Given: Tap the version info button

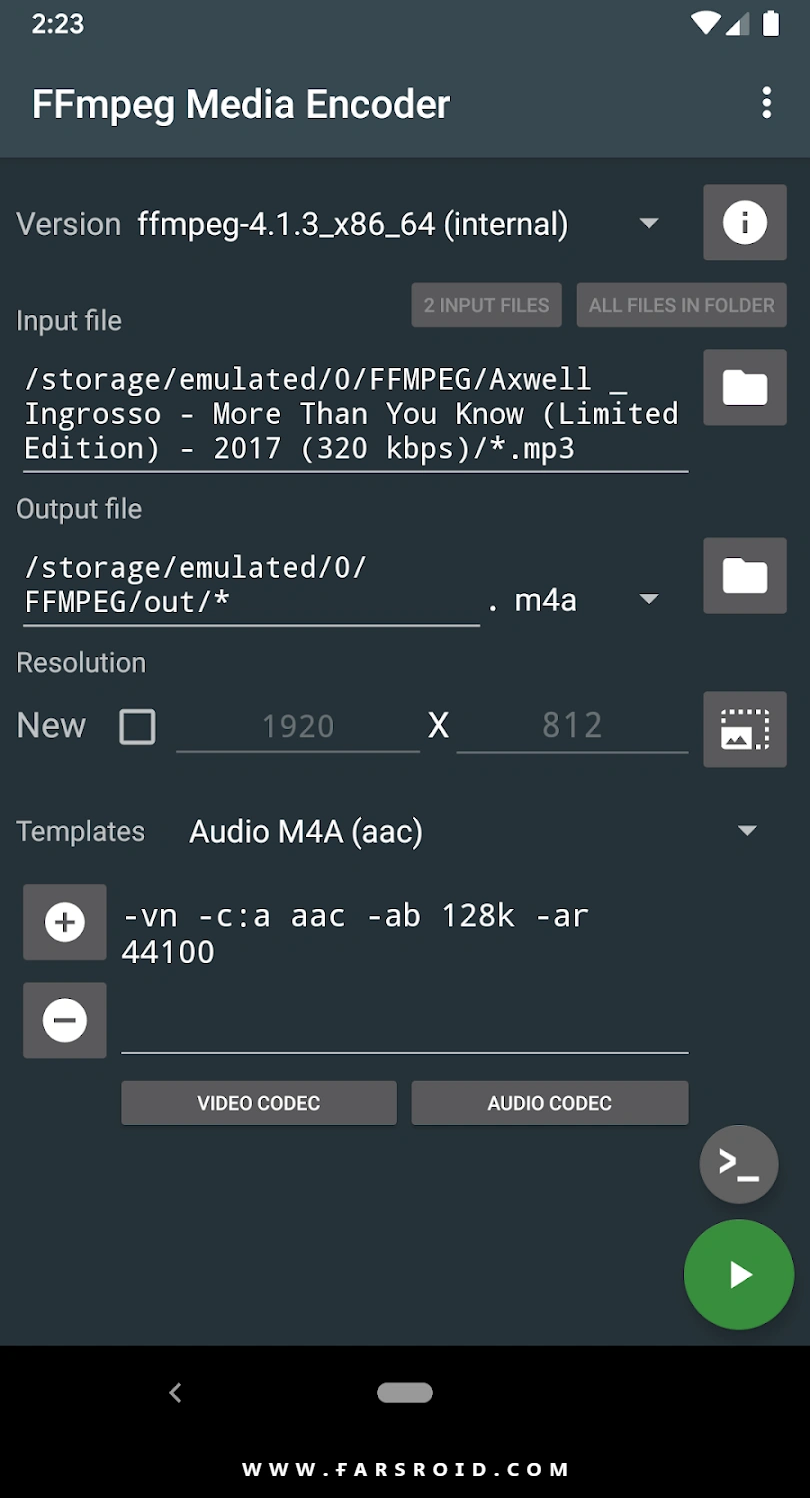Looking at the screenshot, I should coord(745,222).
